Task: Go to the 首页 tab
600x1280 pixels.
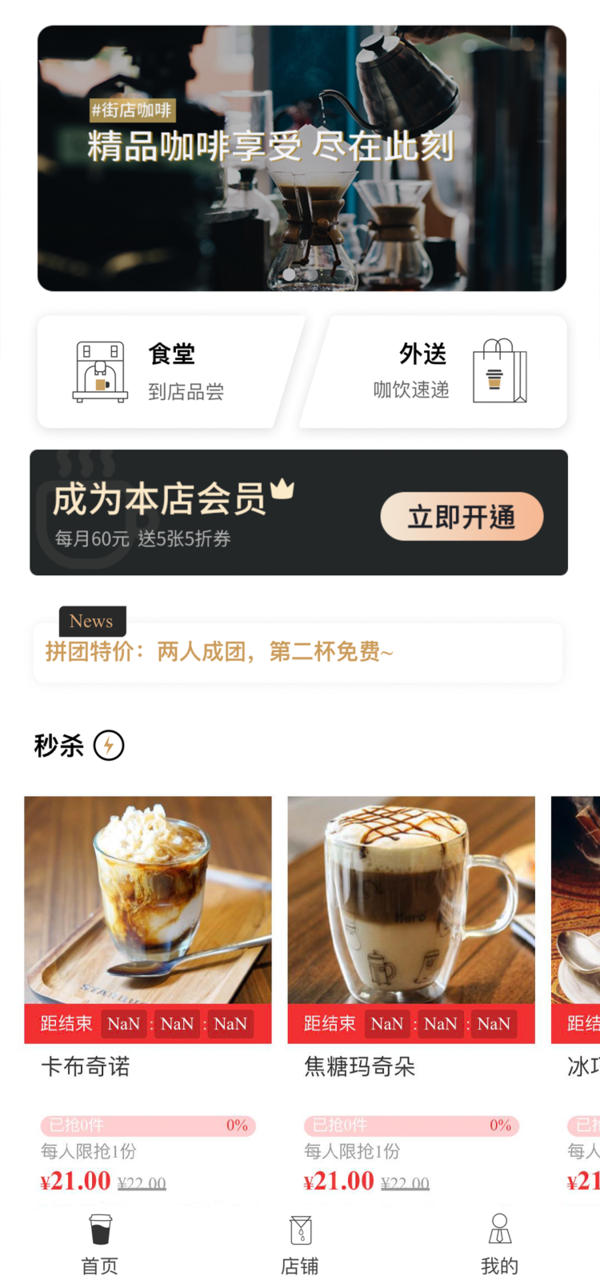Action: [x=100, y=1243]
